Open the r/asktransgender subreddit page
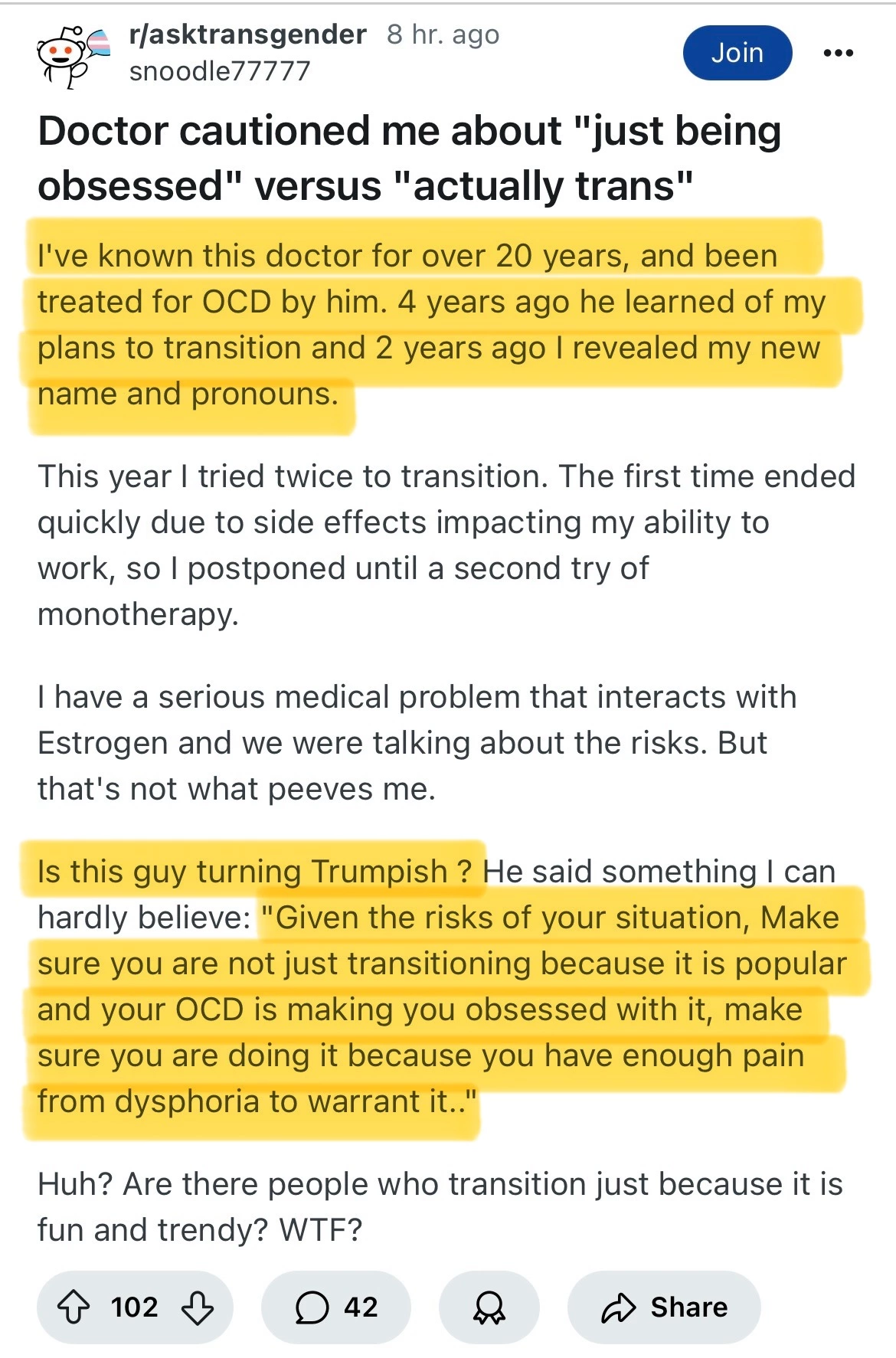This screenshot has width=896, height=1358. coord(248,34)
